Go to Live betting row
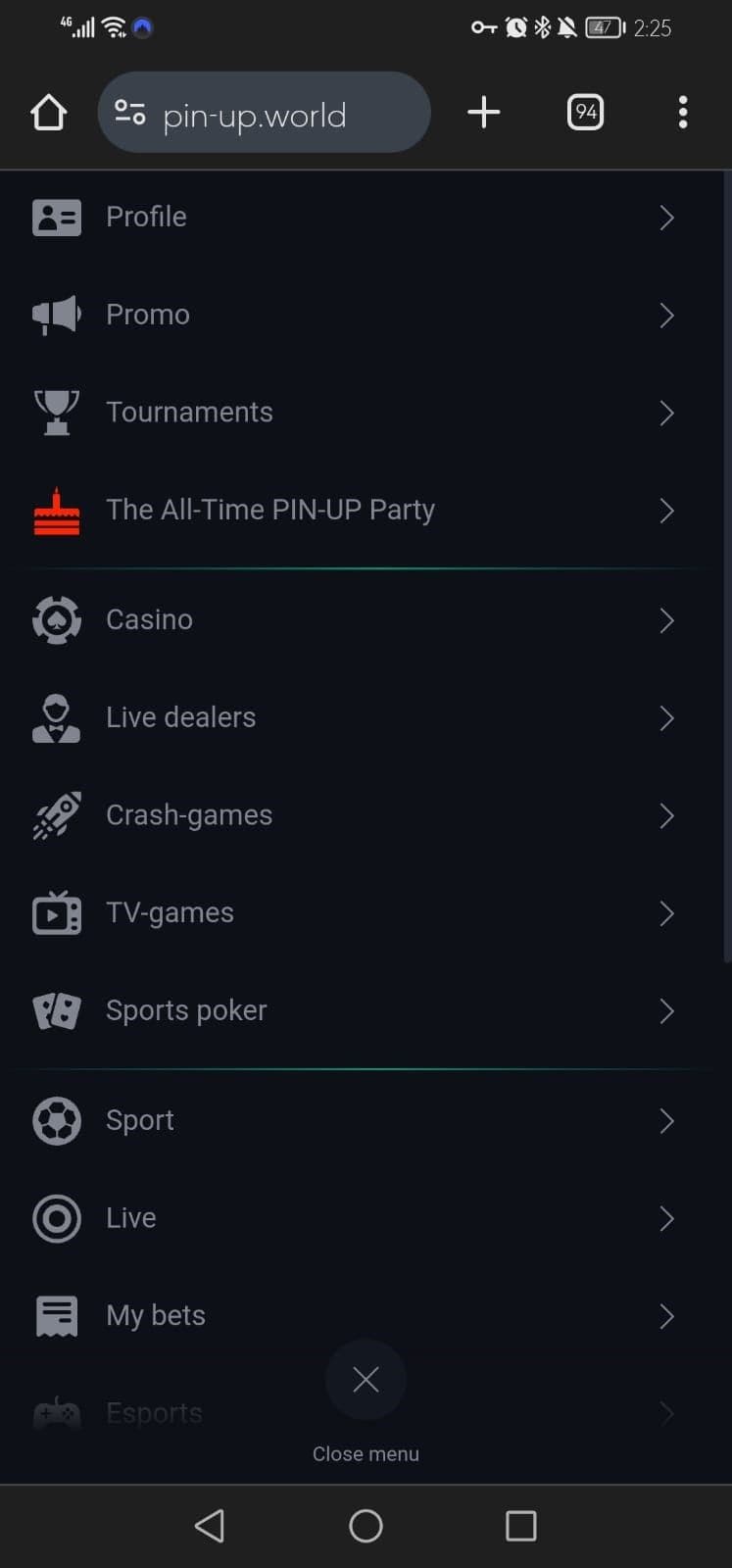The image size is (732, 1568). click(x=353, y=1218)
